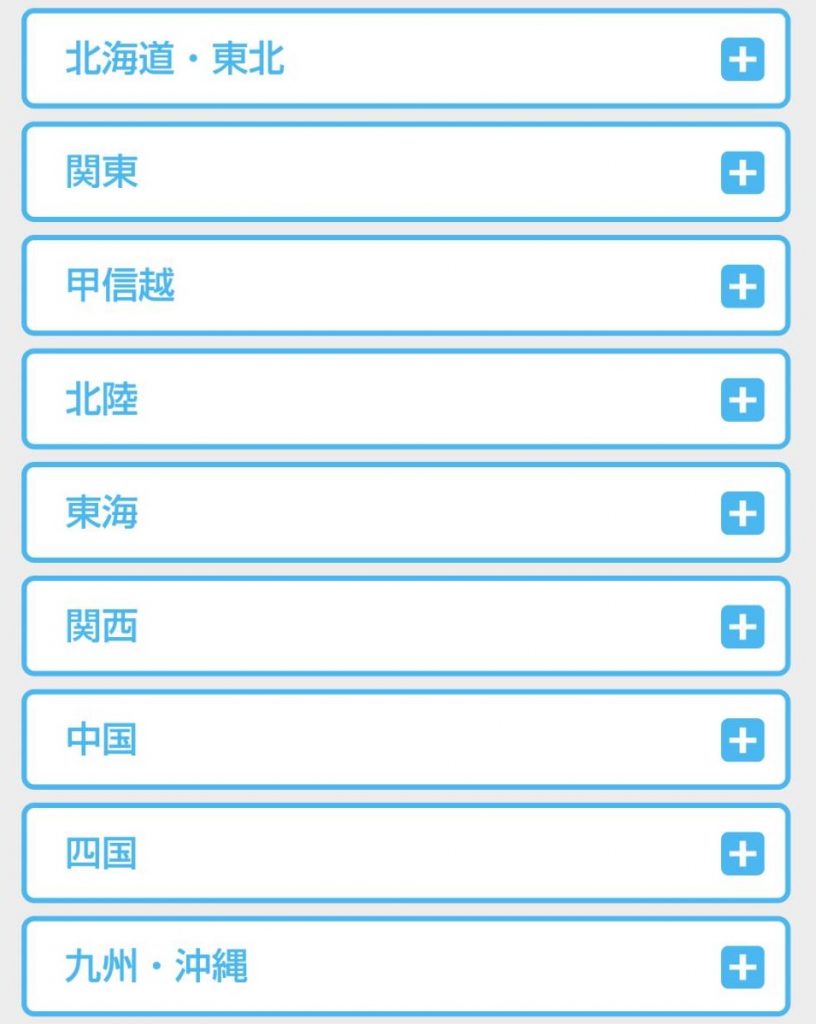816x1024 pixels.
Task: Expand the 北陸 region list
Action: [741, 400]
